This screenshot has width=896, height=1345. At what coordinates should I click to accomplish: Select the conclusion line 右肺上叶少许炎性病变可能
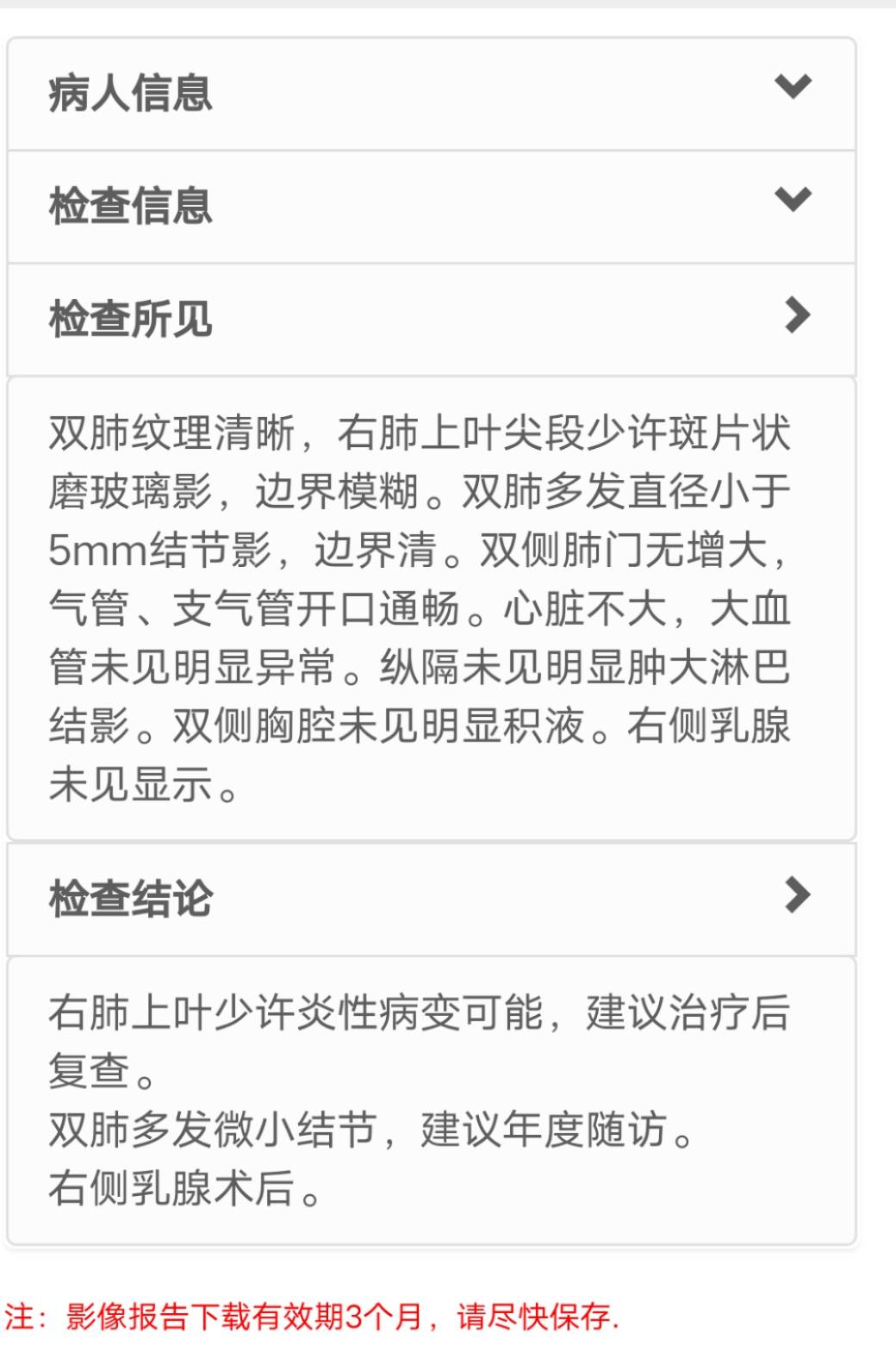tap(420, 1018)
